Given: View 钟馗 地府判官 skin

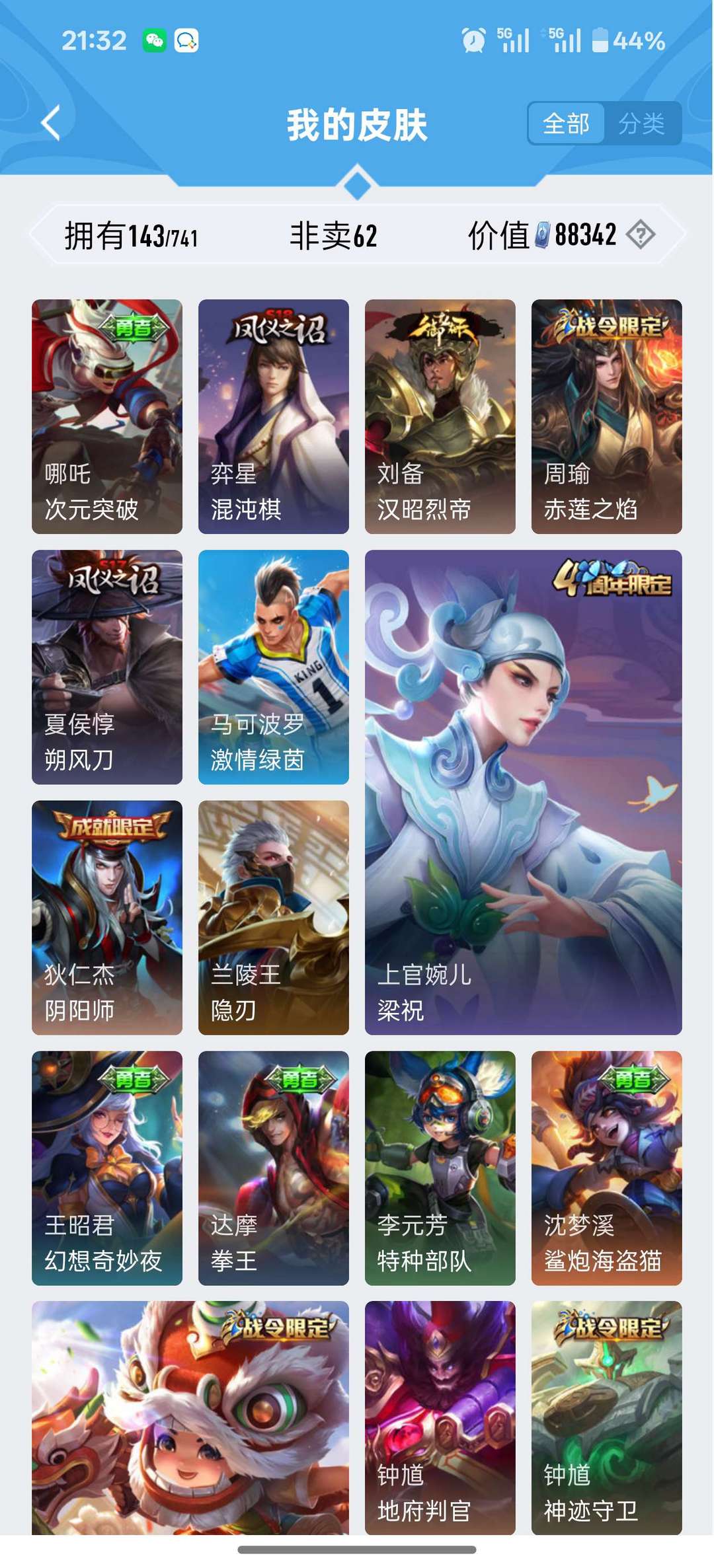Looking at the screenshot, I should pyautogui.click(x=440, y=1417).
